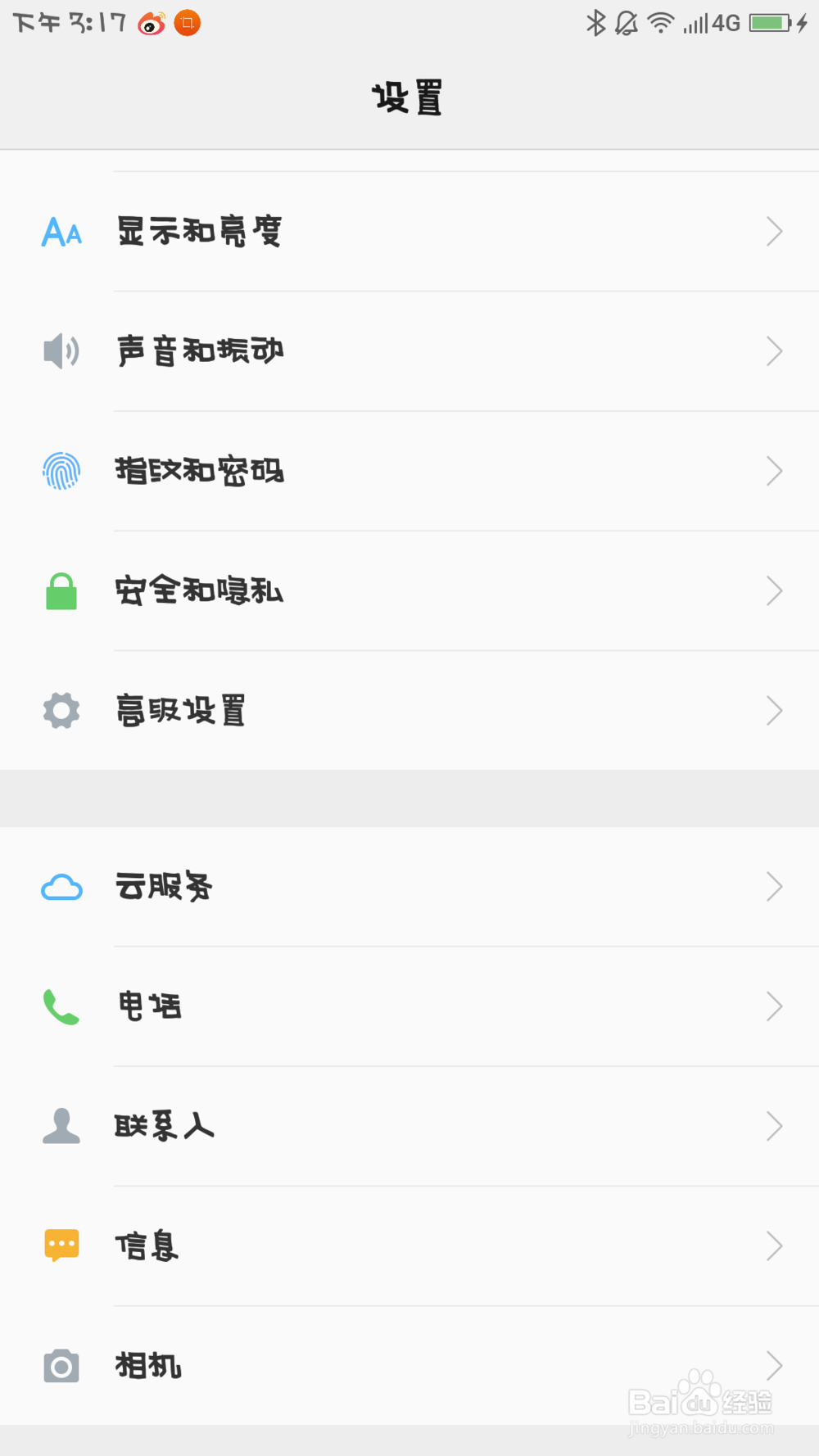Click the cloud icon for 云服务

click(61, 886)
